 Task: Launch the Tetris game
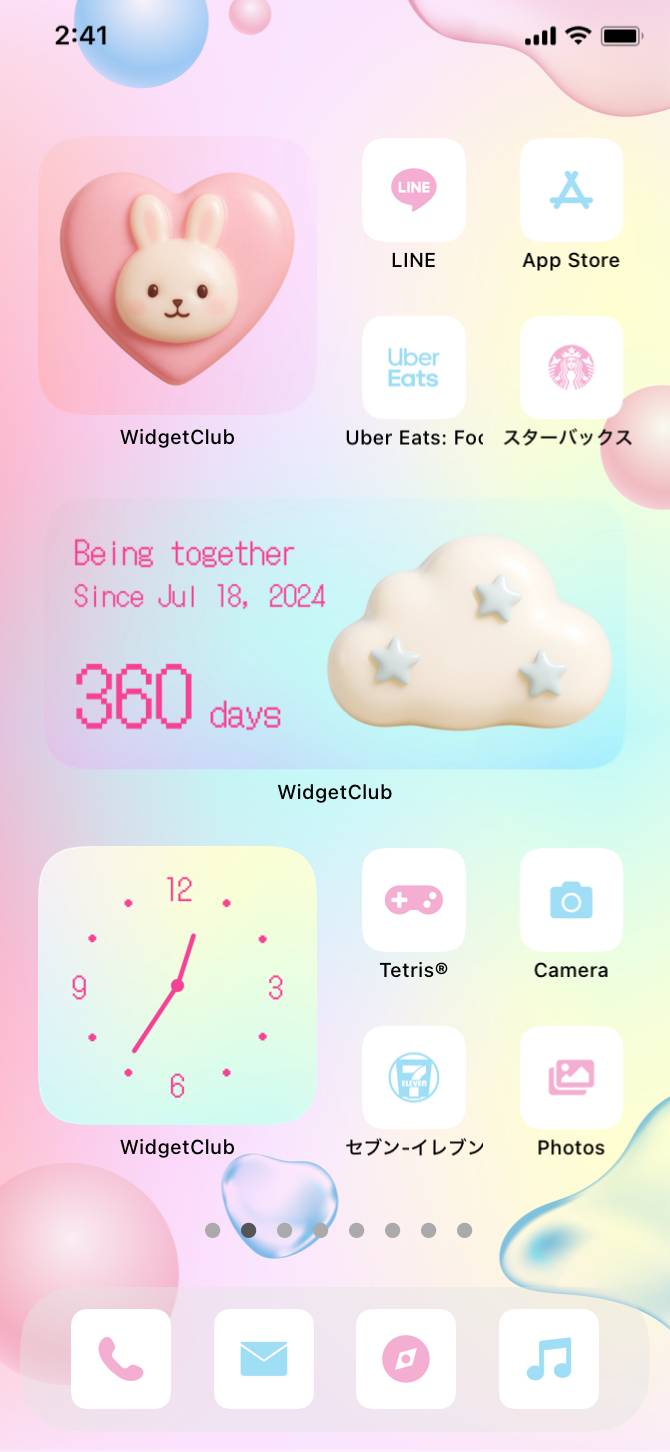(x=413, y=900)
